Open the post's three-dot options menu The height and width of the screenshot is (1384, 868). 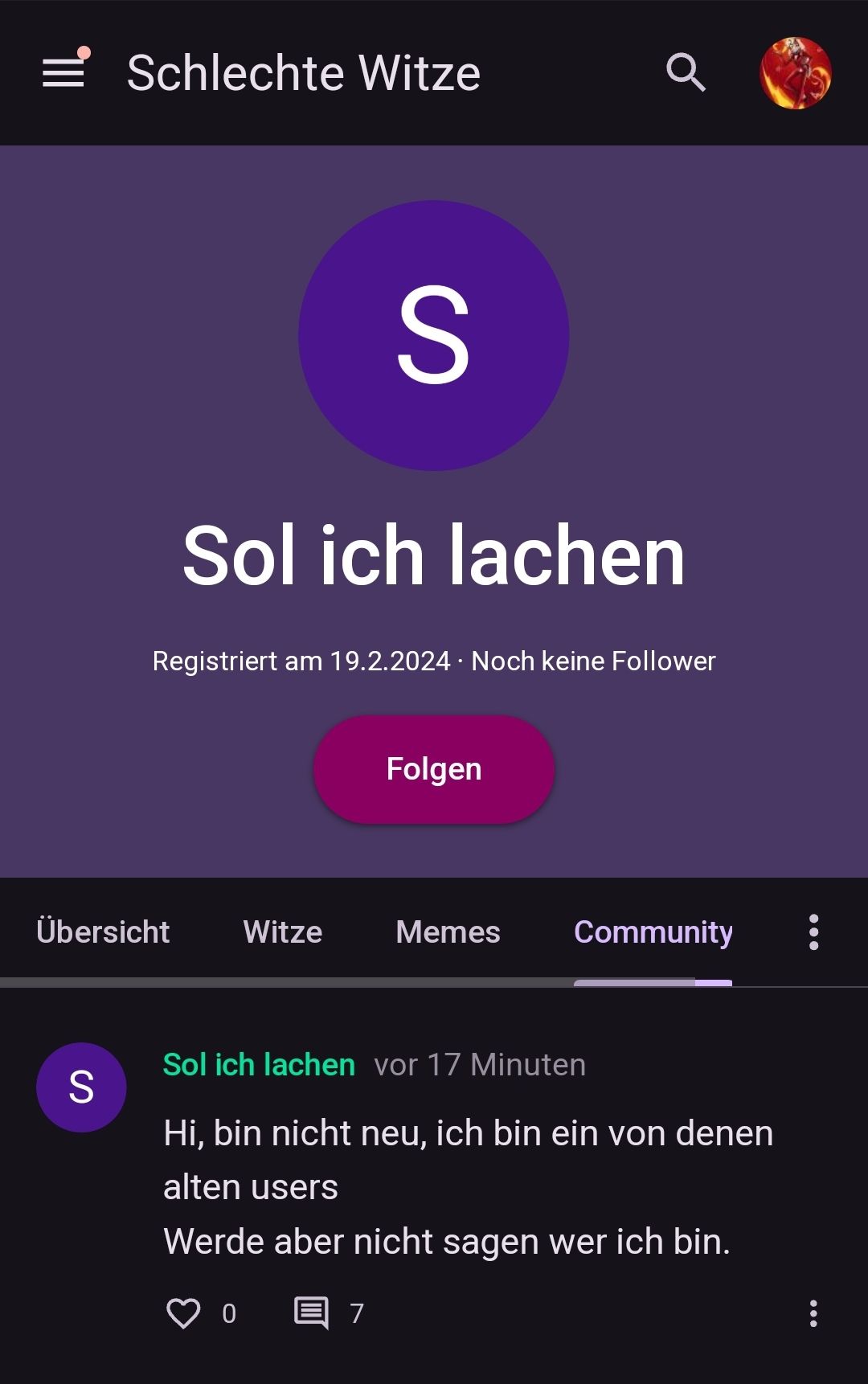tap(813, 1313)
